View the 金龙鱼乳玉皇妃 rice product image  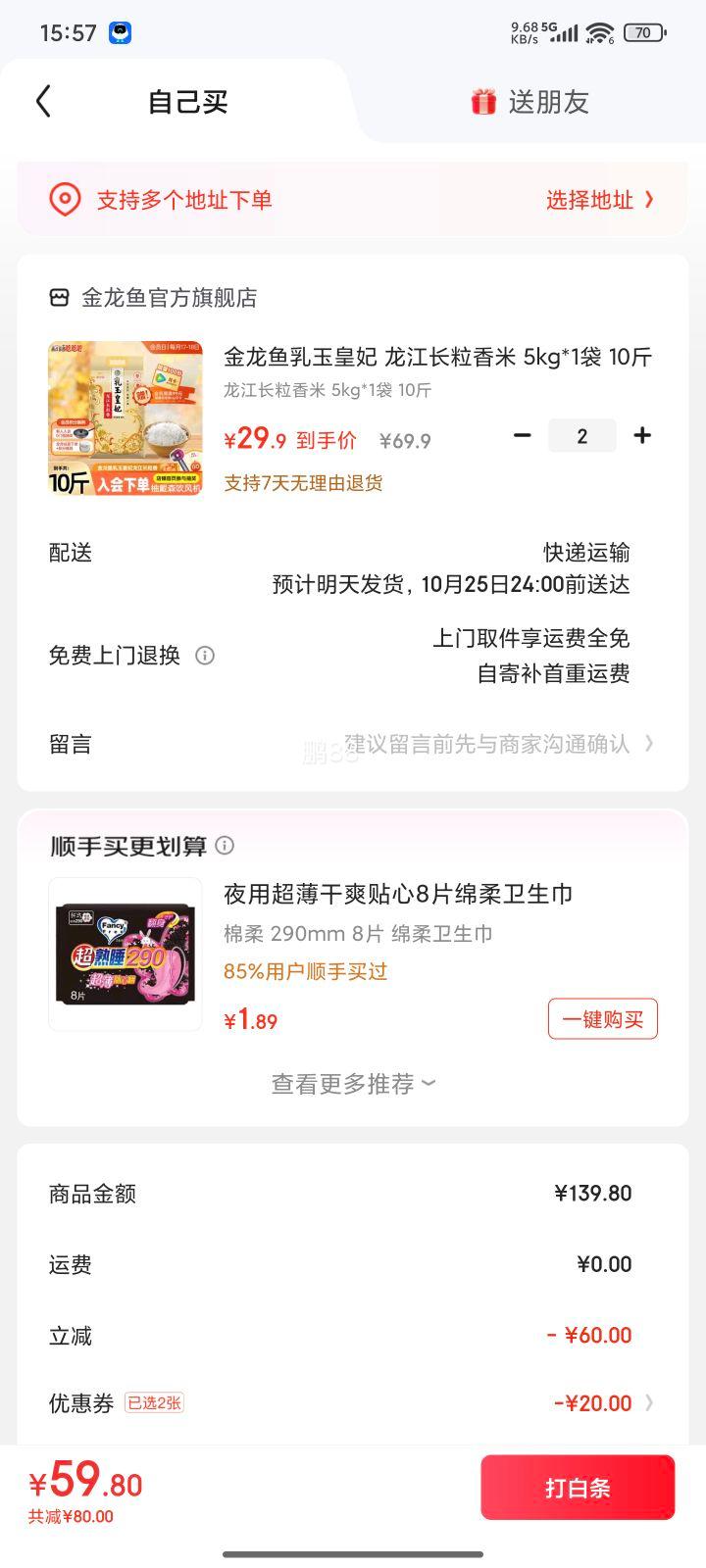[126, 418]
